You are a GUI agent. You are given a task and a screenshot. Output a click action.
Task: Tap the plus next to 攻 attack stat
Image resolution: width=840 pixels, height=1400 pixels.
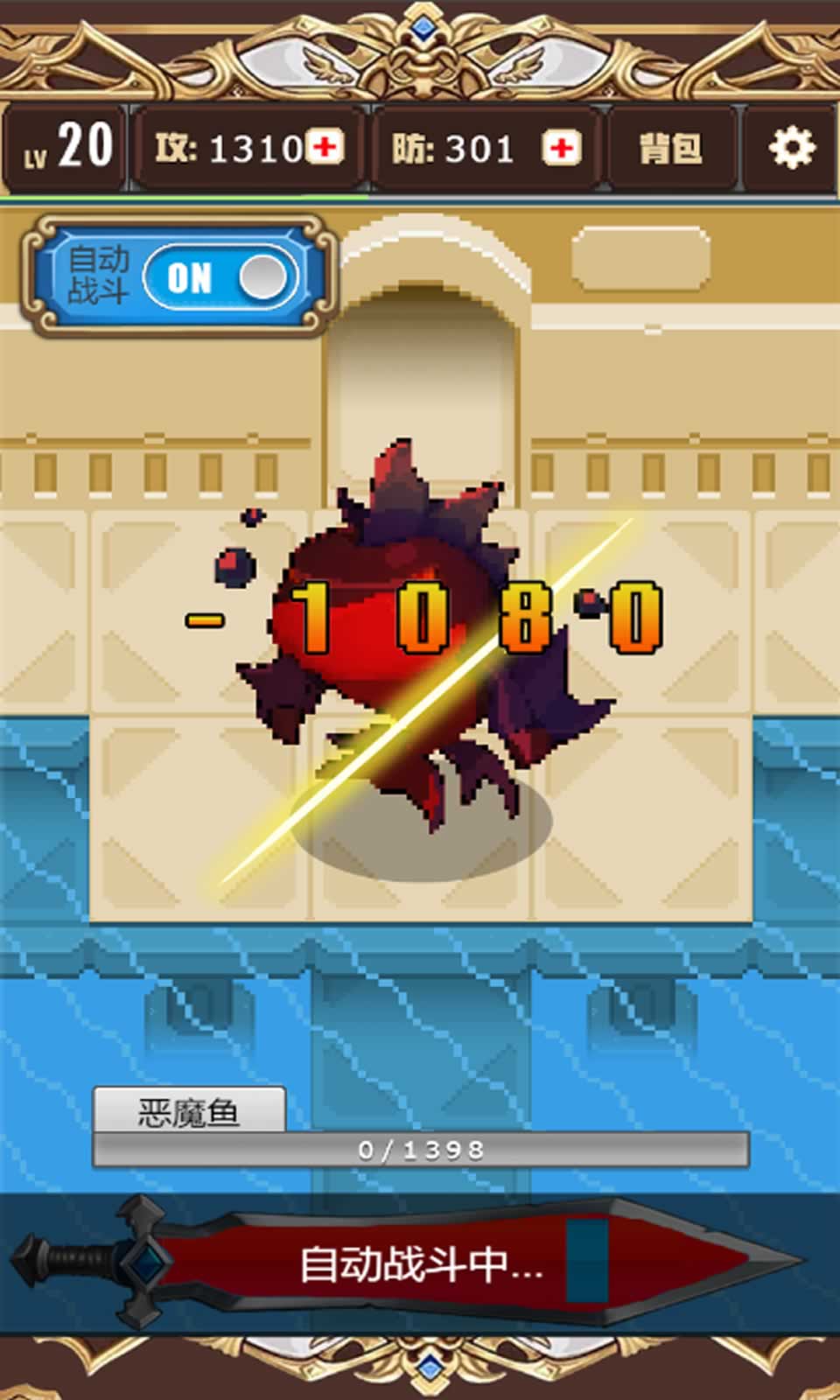pos(325,147)
